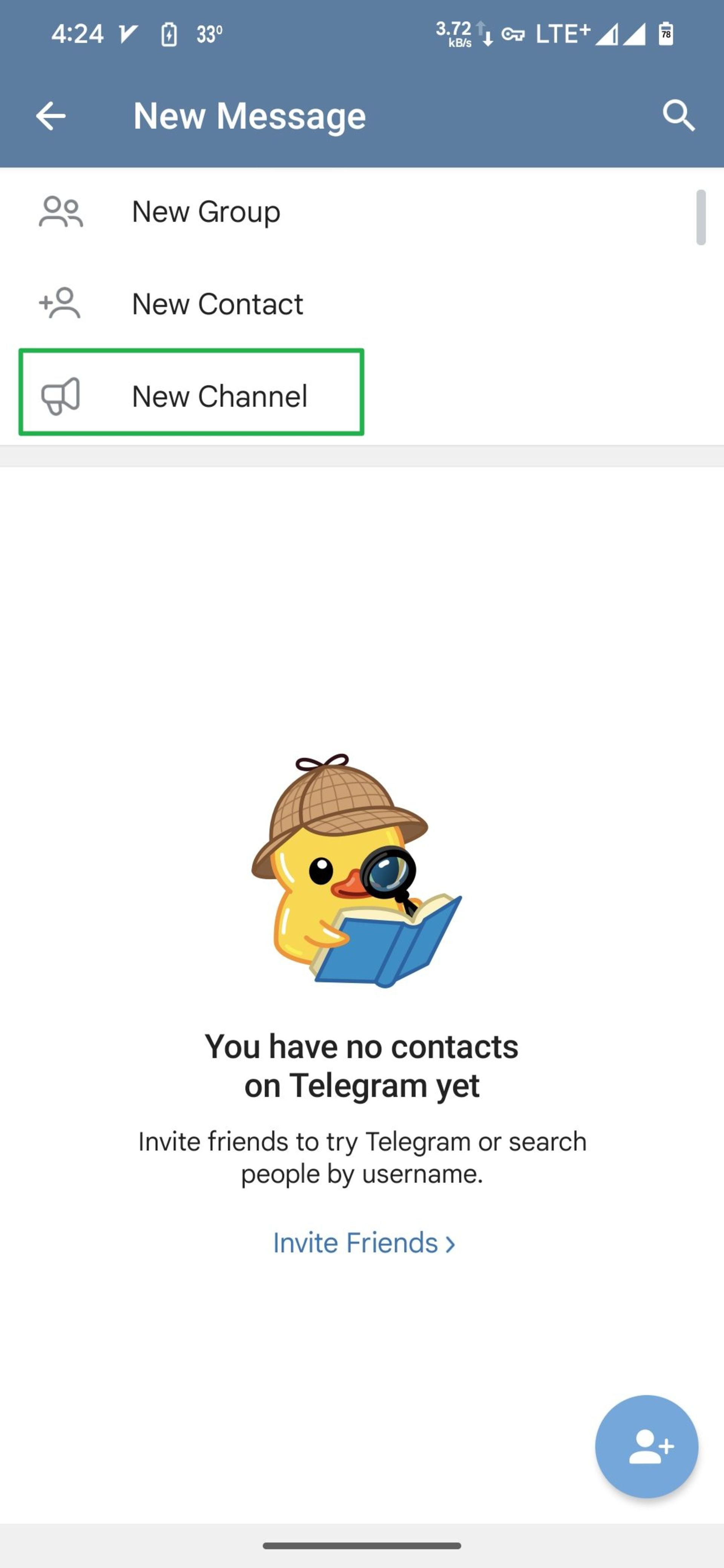Select New Group option
Image resolution: width=724 pixels, height=1568 pixels.
206,212
